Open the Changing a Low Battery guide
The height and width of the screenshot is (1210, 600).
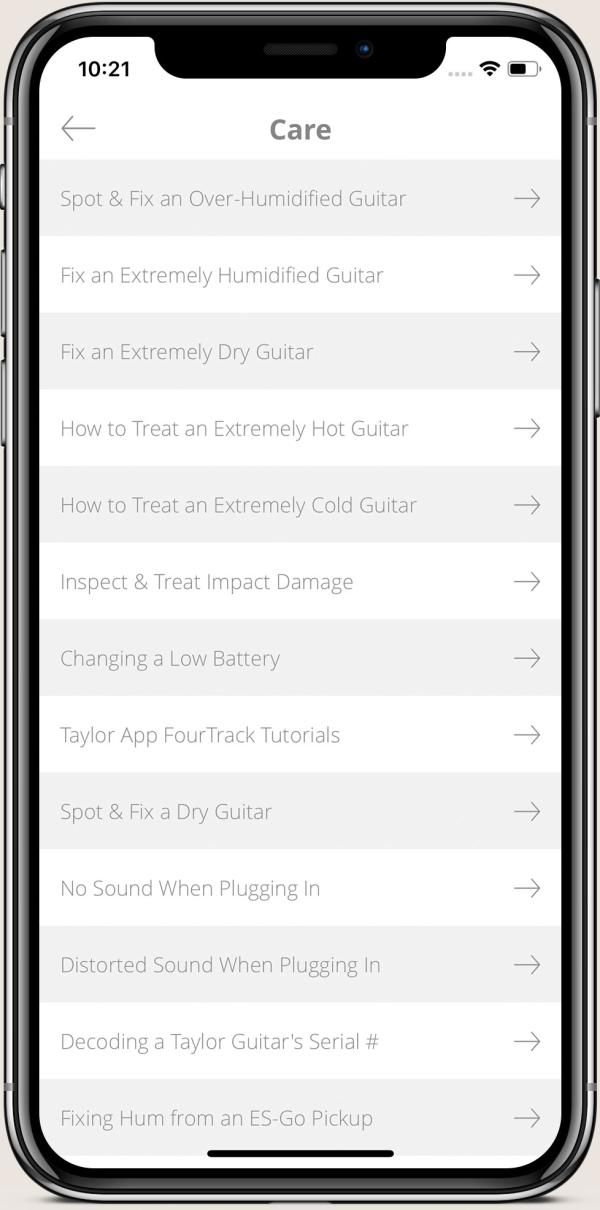click(x=300, y=658)
